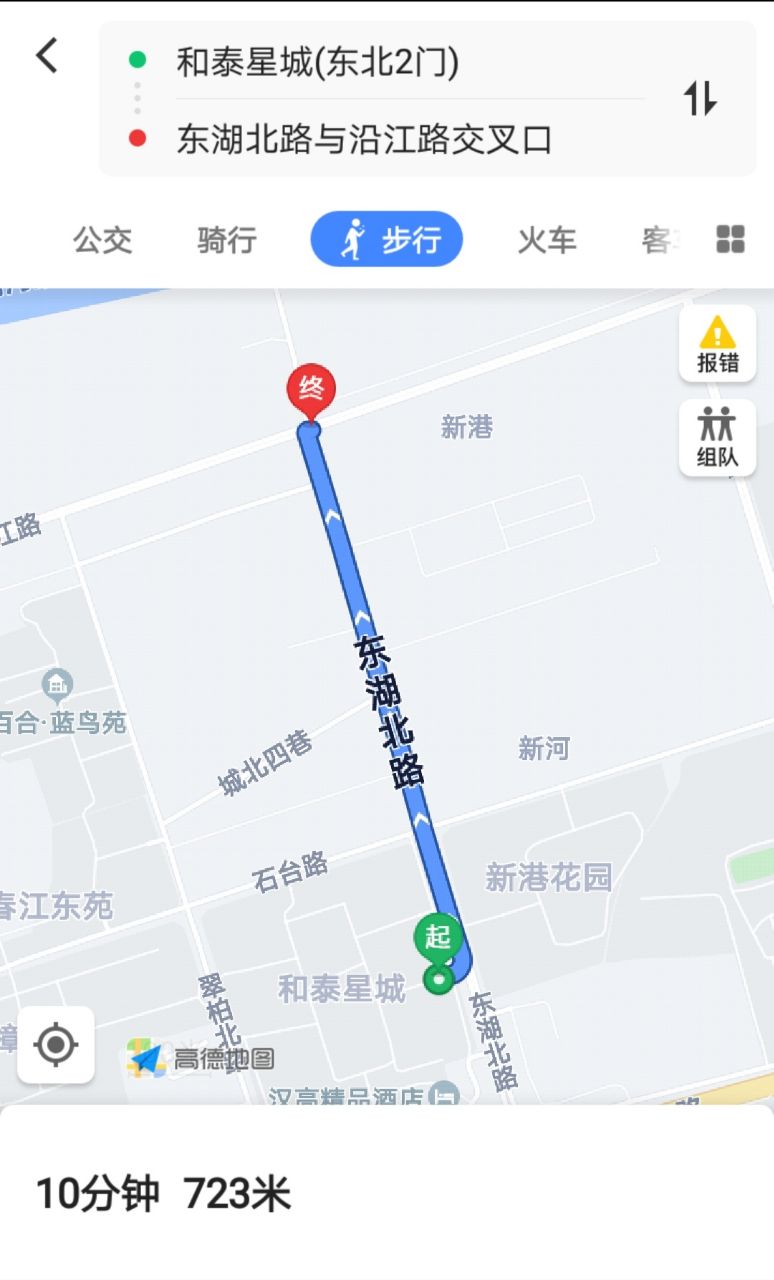
Task: Switch to the 公交 transit tab
Action: 102,240
